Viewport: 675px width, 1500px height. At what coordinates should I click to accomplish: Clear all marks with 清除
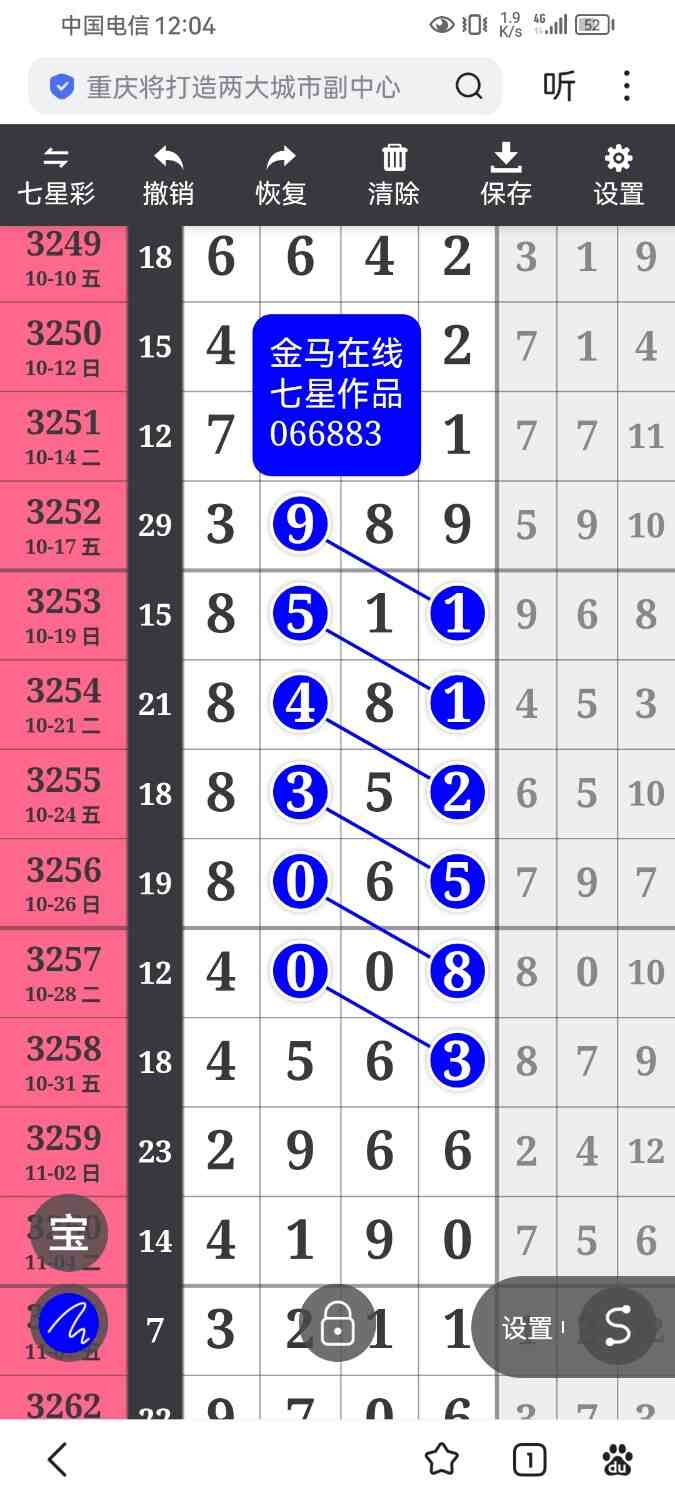(394, 175)
